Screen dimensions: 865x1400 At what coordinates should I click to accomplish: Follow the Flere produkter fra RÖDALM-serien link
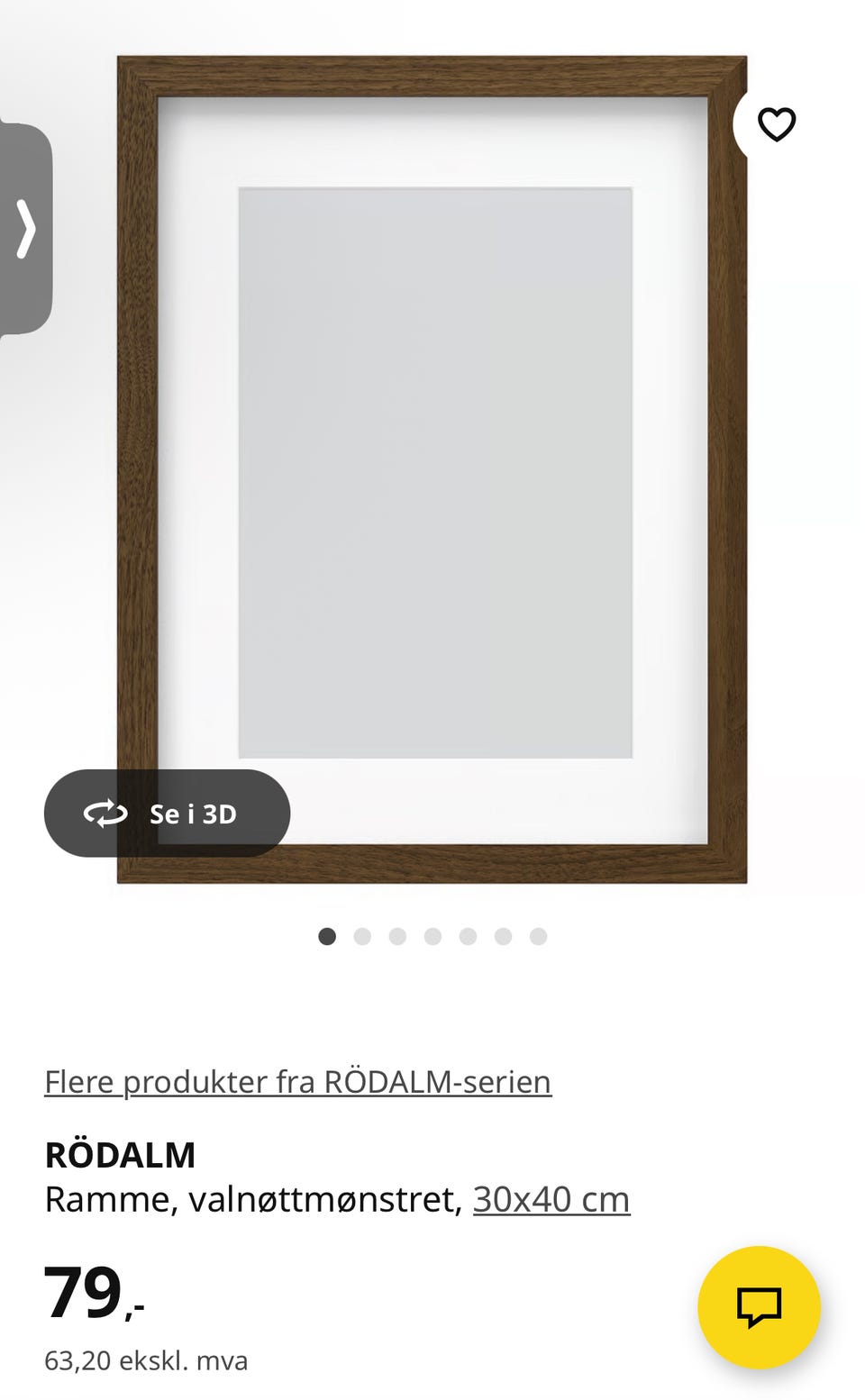point(298,1081)
